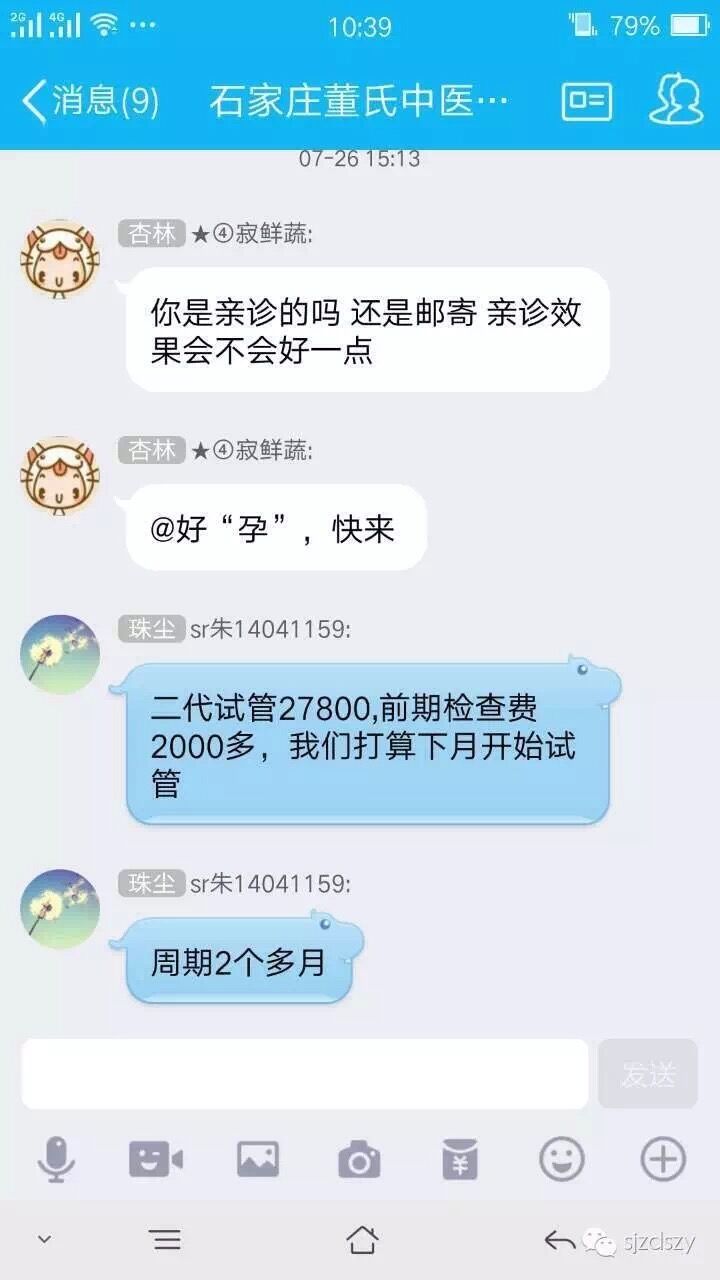Tap the system home button

(362, 1241)
